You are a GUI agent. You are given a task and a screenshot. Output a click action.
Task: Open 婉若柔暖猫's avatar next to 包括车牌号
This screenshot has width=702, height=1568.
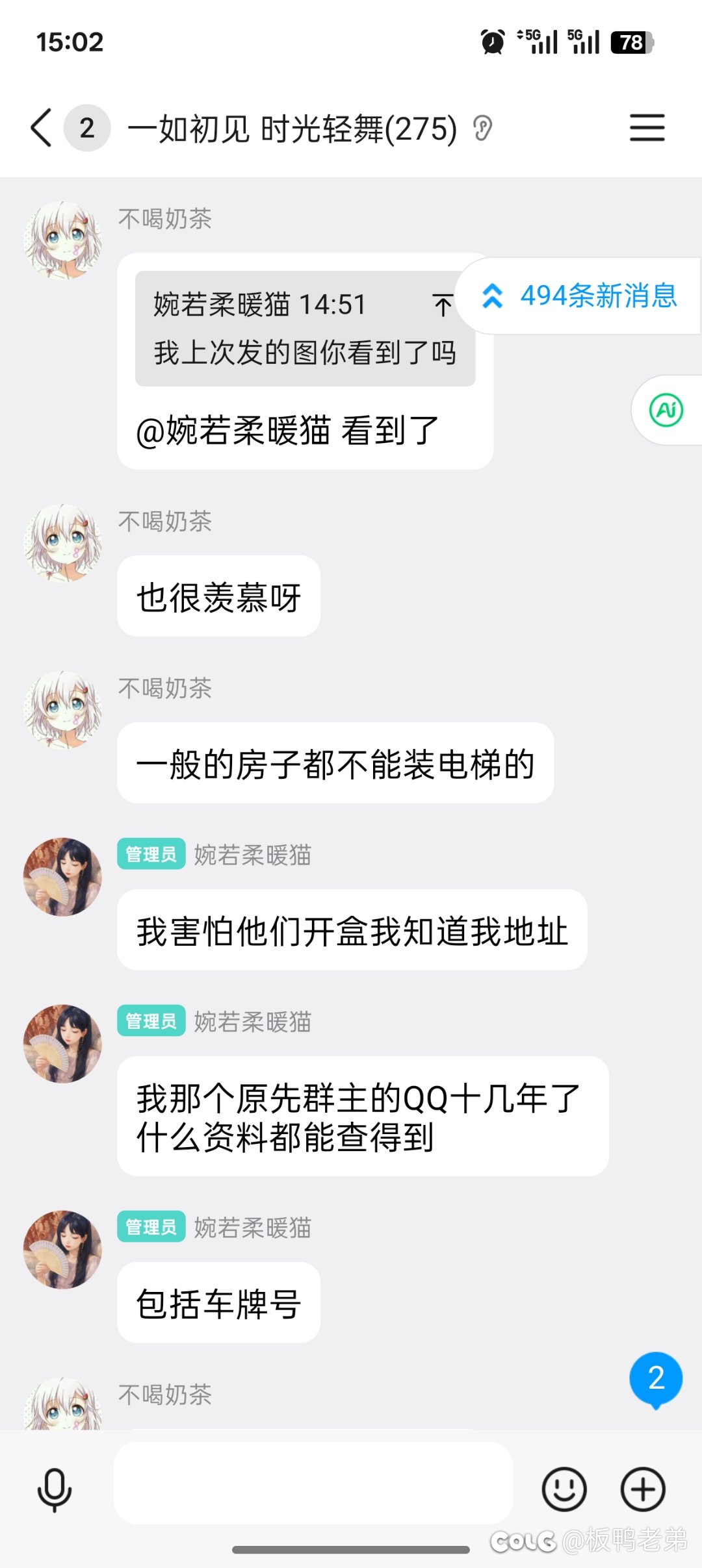click(x=63, y=1248)
